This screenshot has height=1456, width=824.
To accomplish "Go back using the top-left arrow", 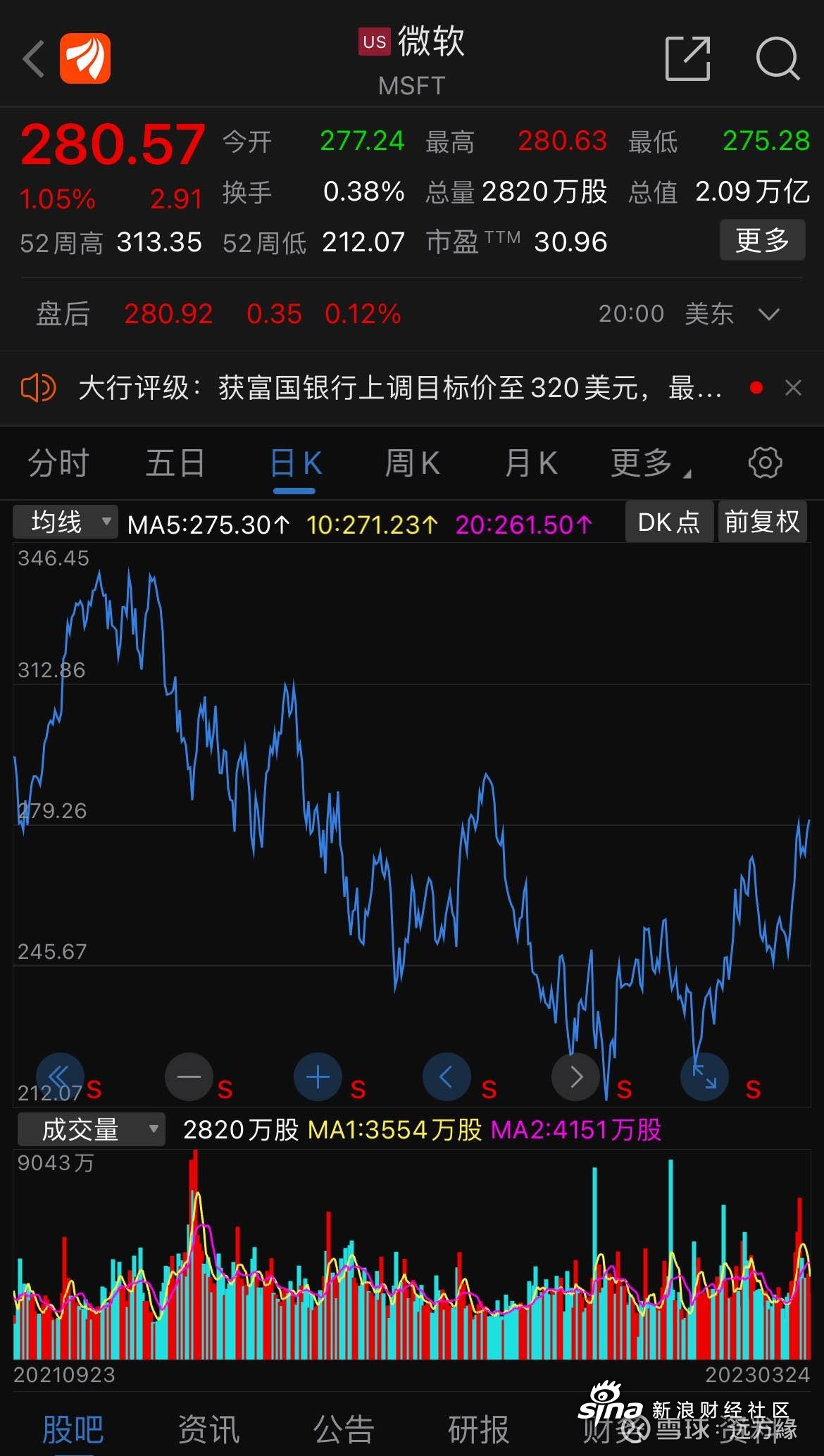I will pyautogui.click(x=34, y=58).
